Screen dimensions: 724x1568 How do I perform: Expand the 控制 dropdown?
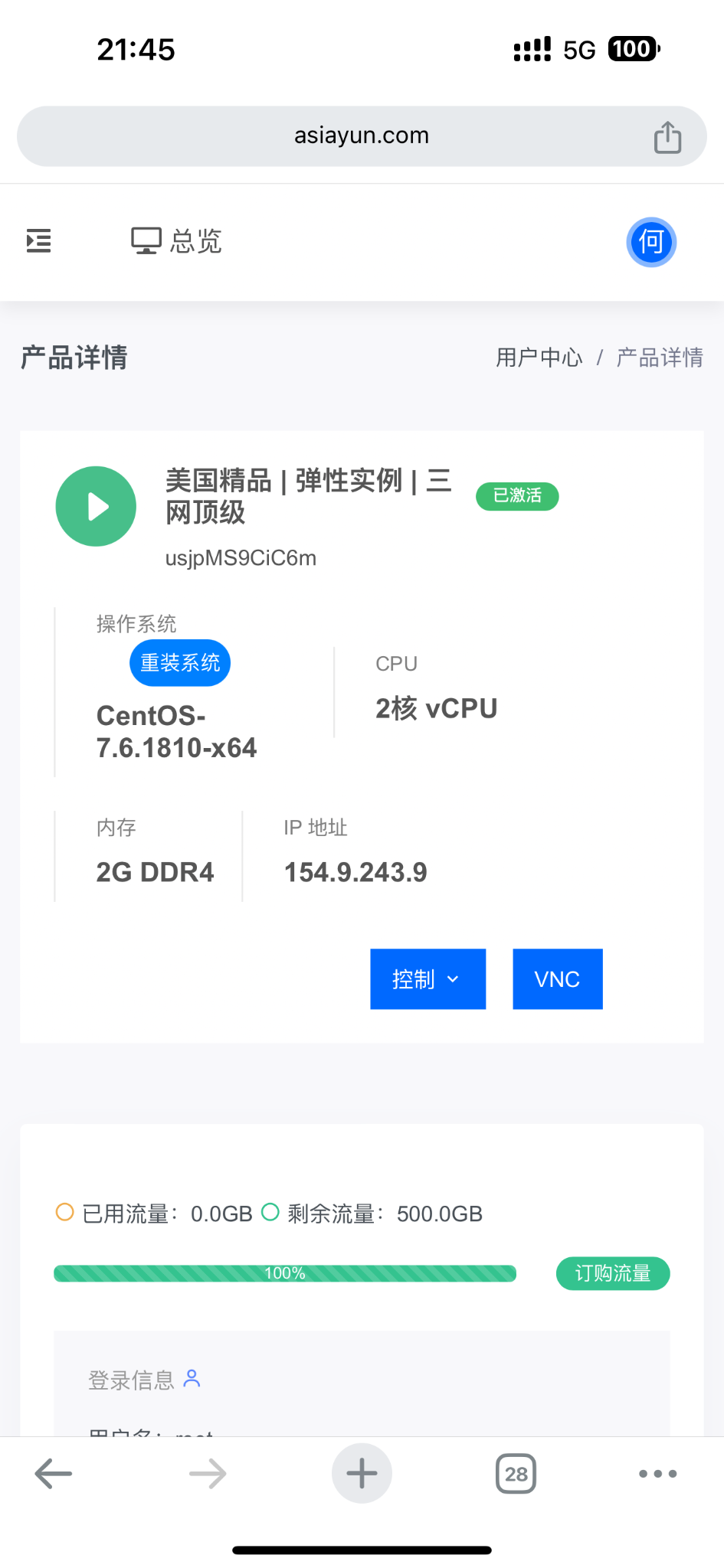tap(428, 979)
